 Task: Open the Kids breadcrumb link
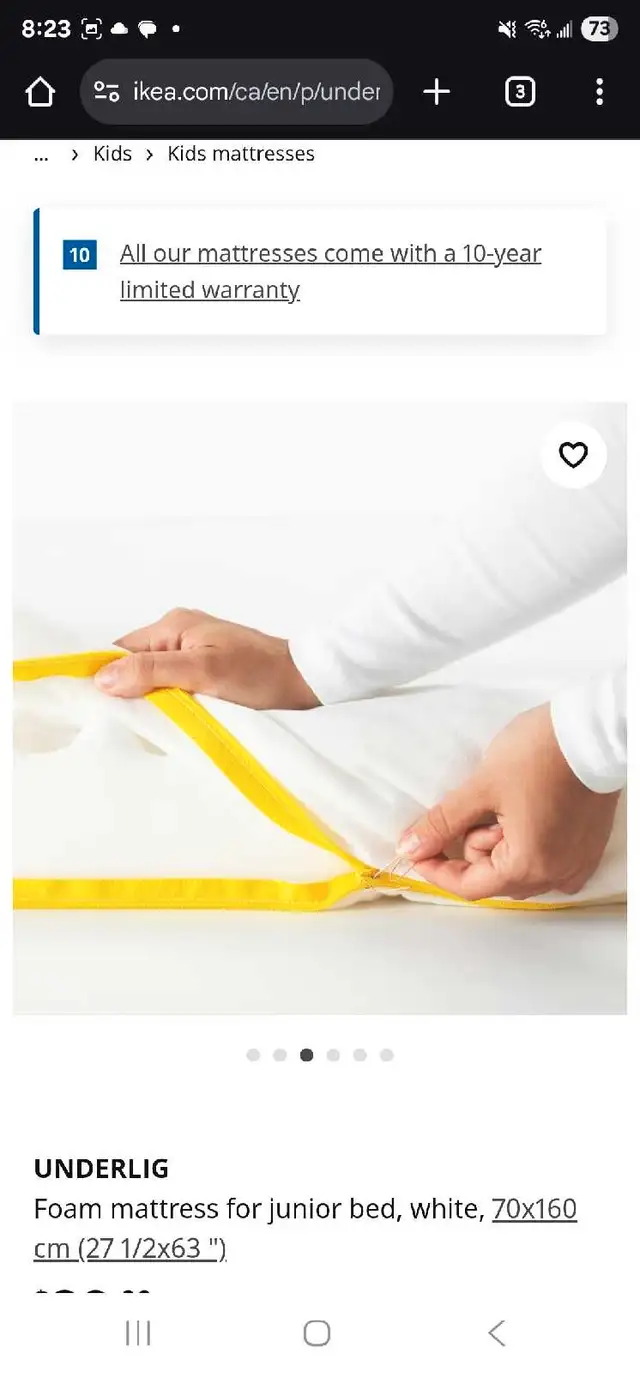[112, 153]
